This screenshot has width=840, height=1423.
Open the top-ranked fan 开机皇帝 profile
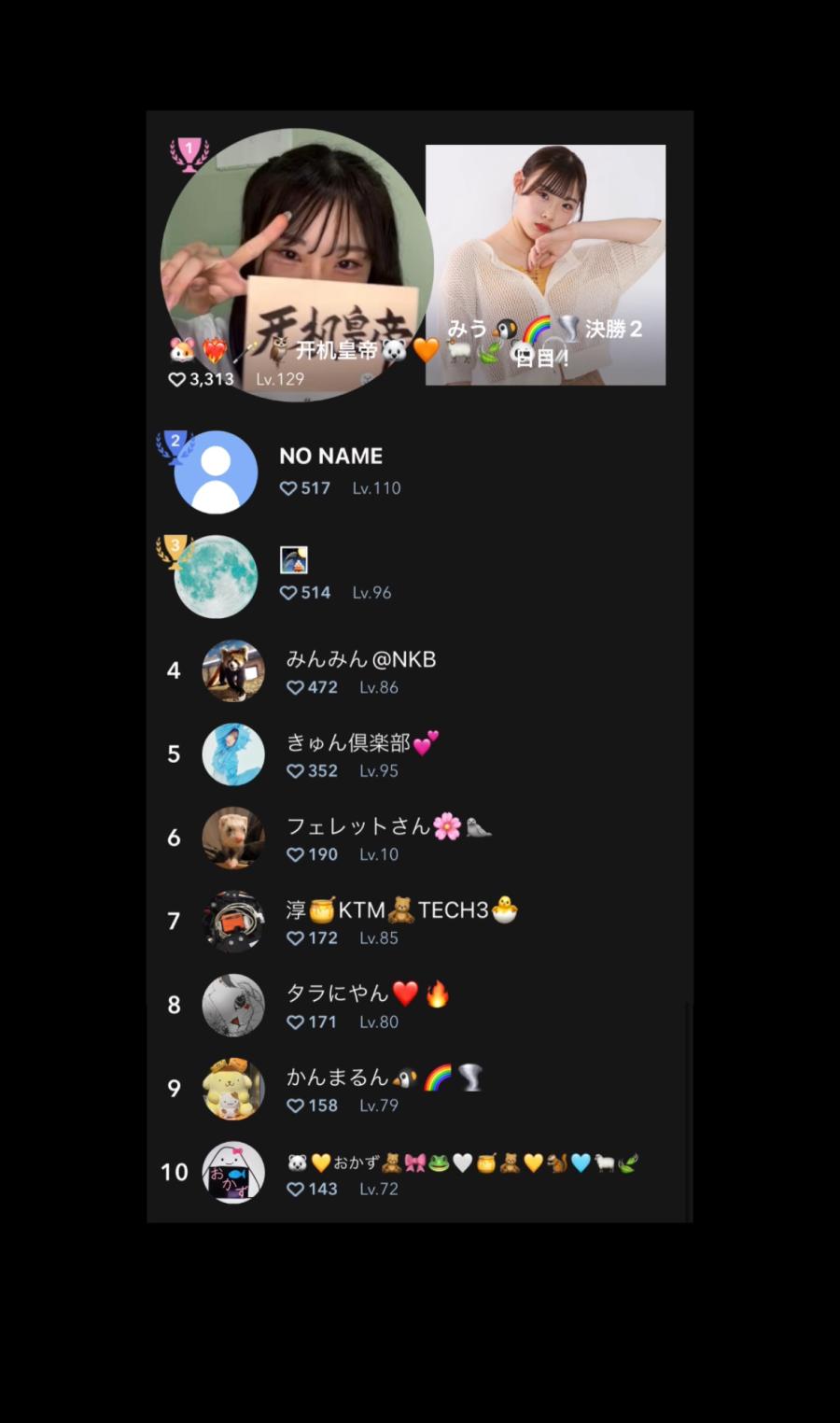click(296, 264)
